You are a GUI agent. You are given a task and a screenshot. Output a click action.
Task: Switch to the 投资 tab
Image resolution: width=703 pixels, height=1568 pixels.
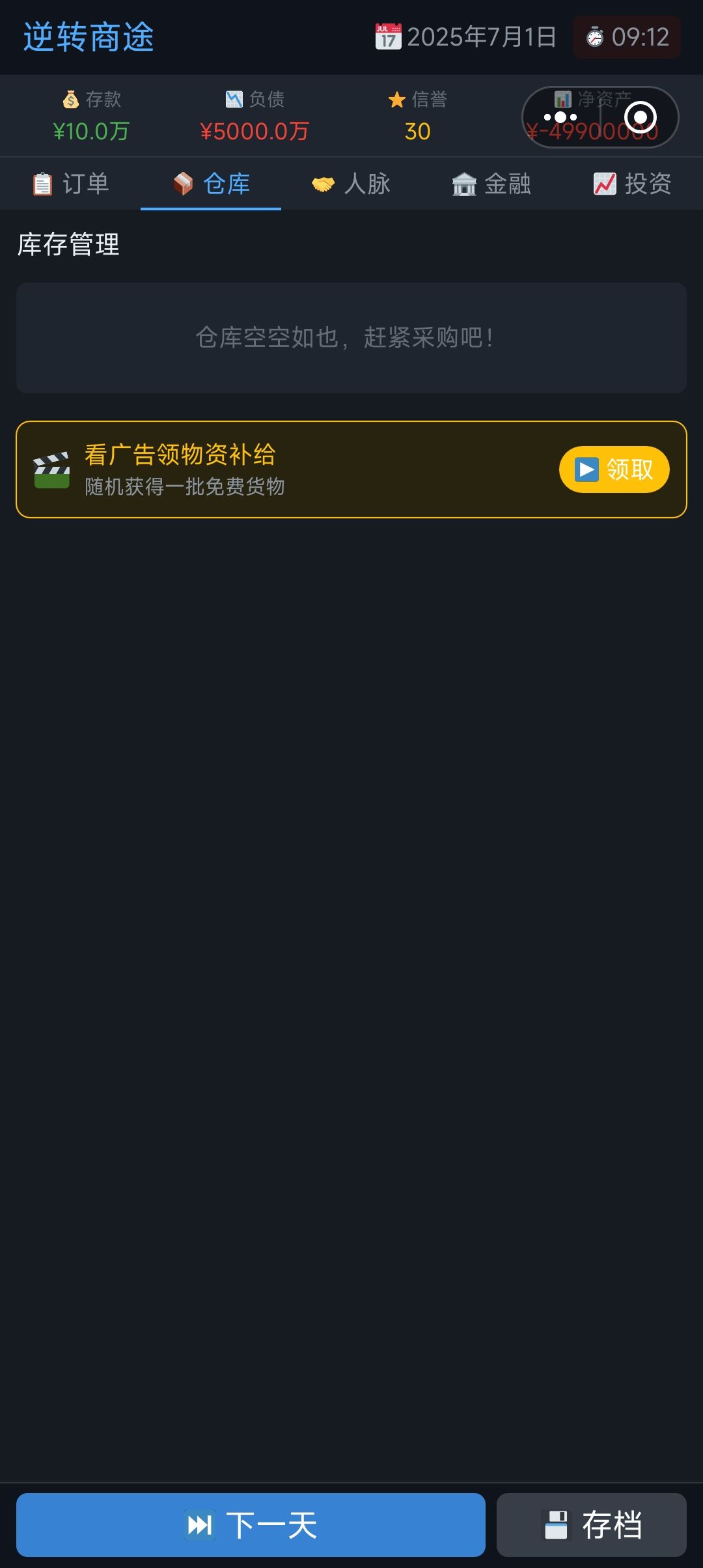(x=631, y=184)
